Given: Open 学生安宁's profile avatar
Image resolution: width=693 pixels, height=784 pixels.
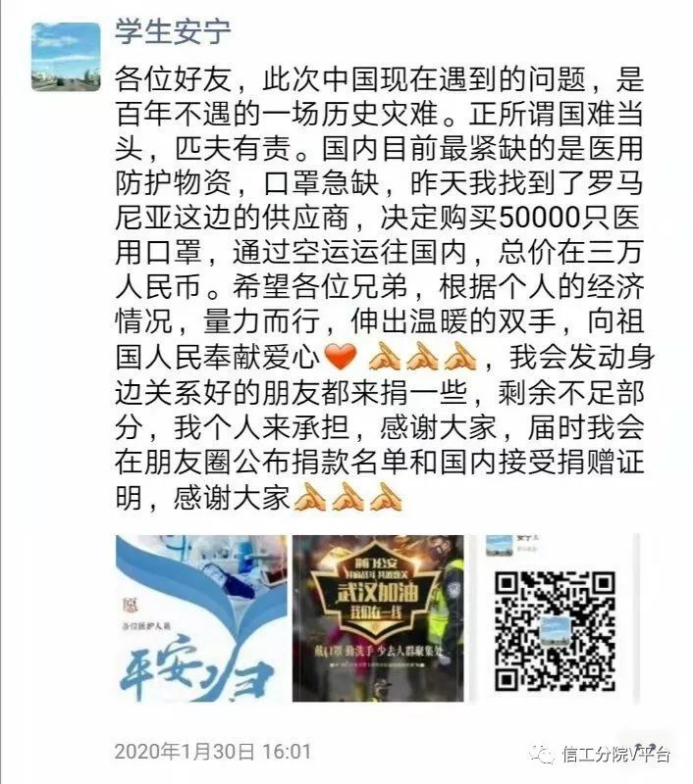Looking at the screenshot, I should point(66,57).
